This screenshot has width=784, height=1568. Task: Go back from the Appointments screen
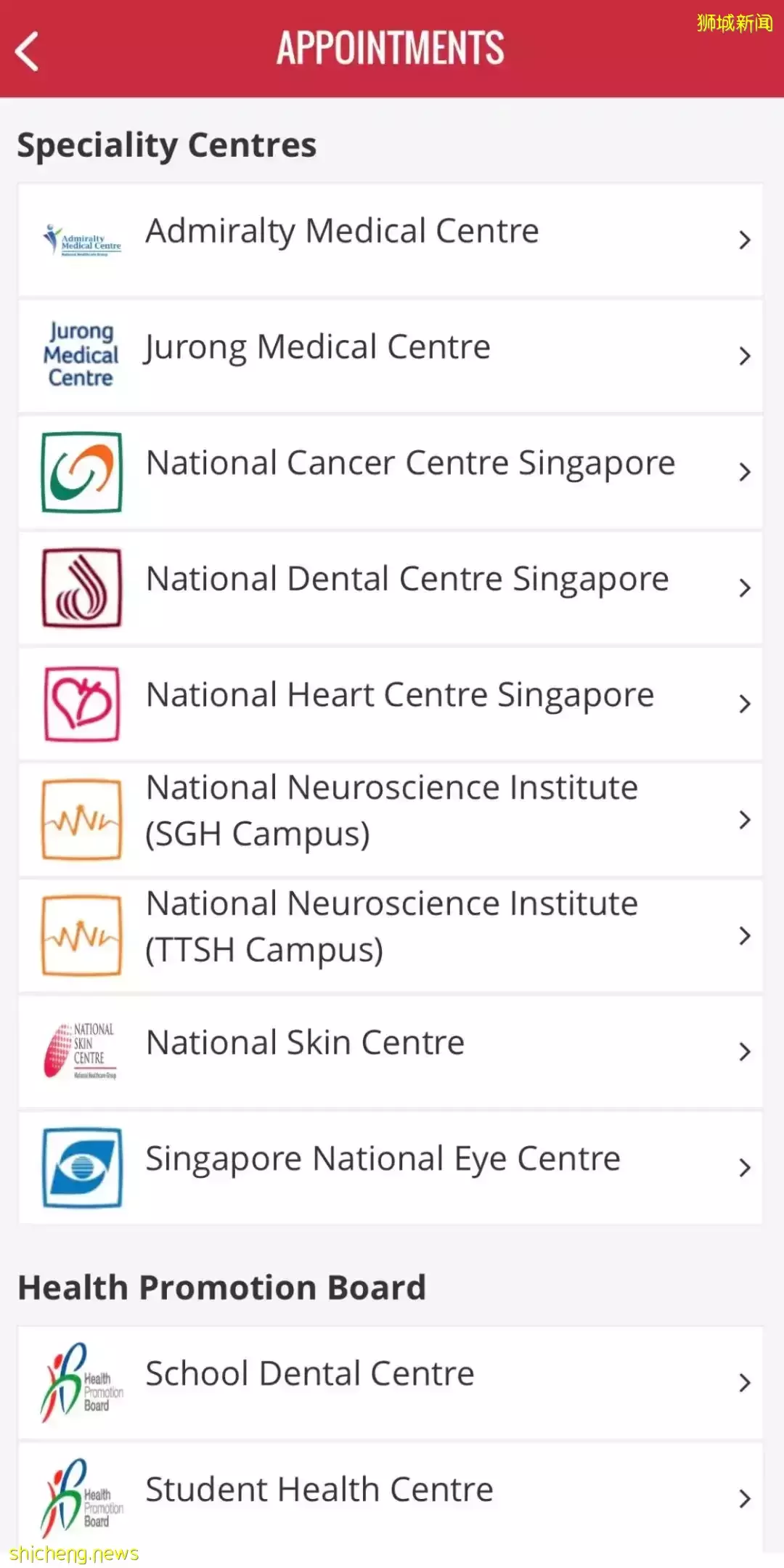tap(28, 51)
